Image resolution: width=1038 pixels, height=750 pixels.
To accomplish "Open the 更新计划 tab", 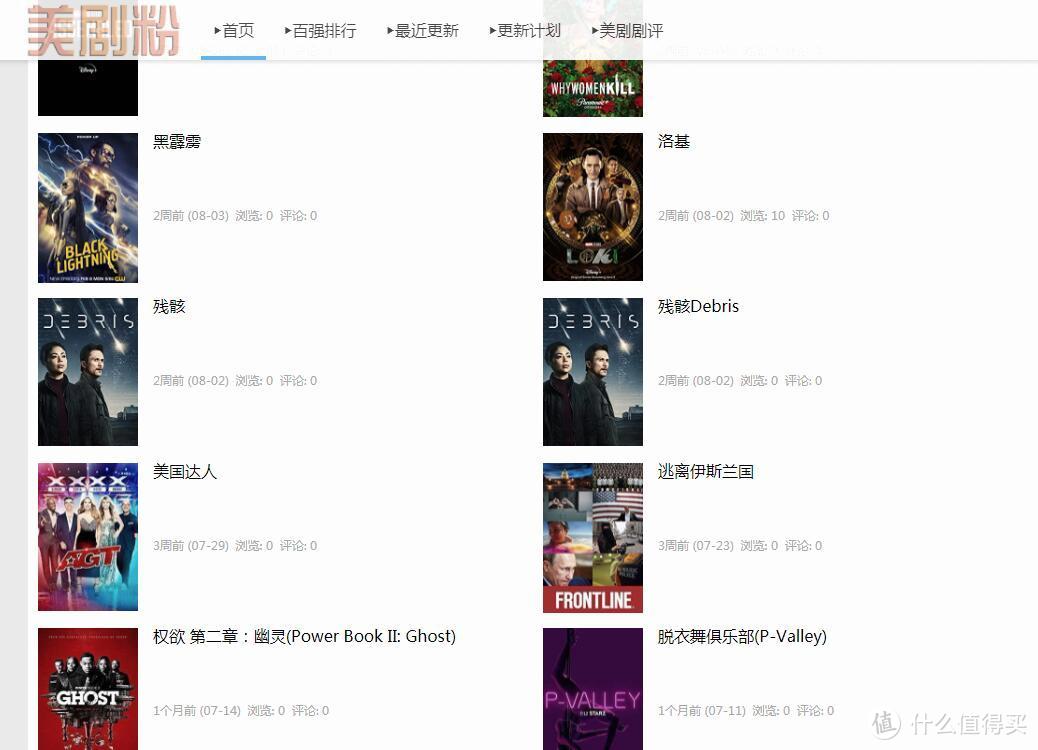I will tap(525, 31).
